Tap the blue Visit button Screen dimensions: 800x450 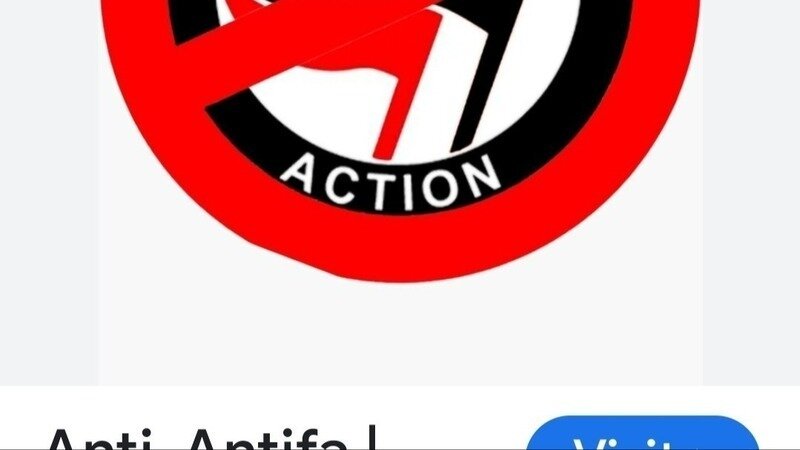click(x=642, y=437)
